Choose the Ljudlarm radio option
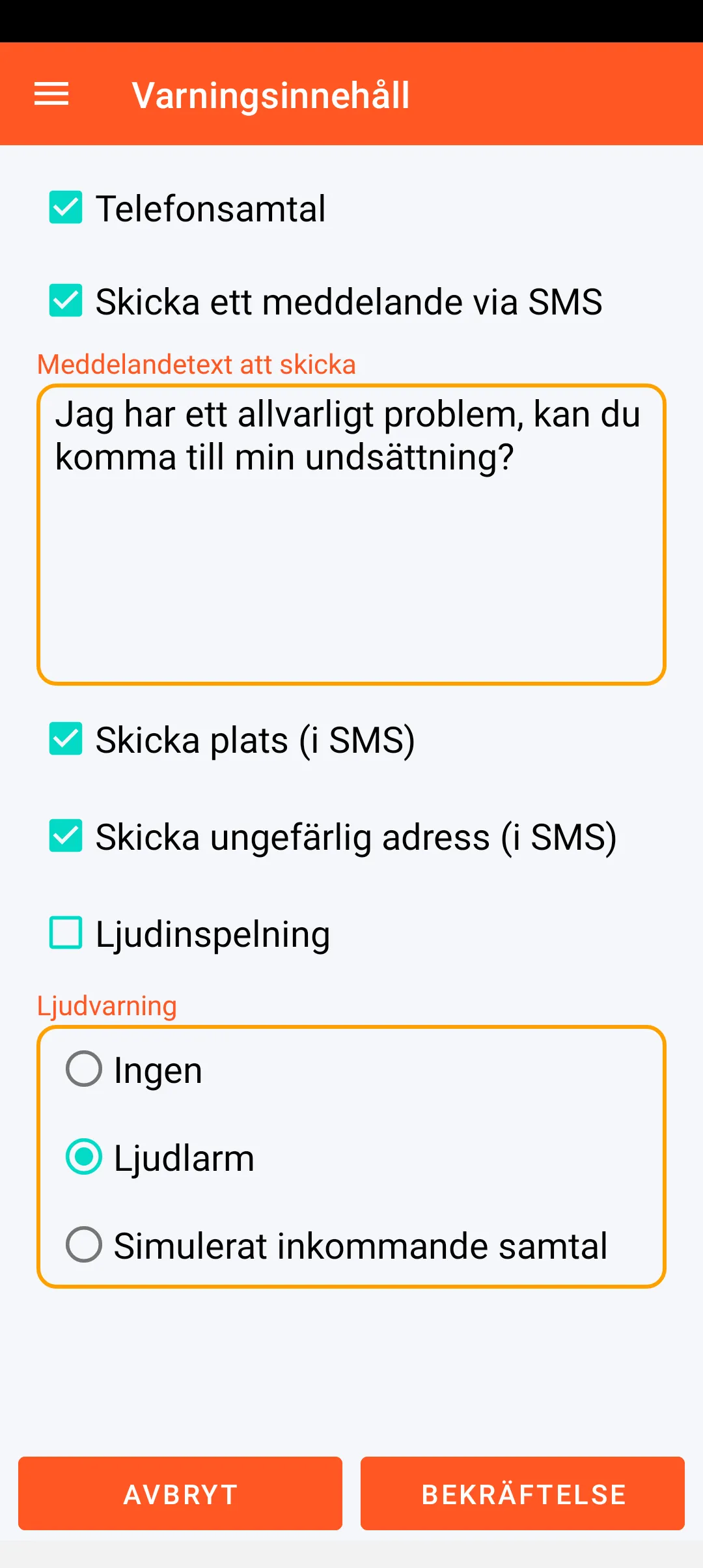The width and height of the screenshot is (703, 1568). point(84,1157)
